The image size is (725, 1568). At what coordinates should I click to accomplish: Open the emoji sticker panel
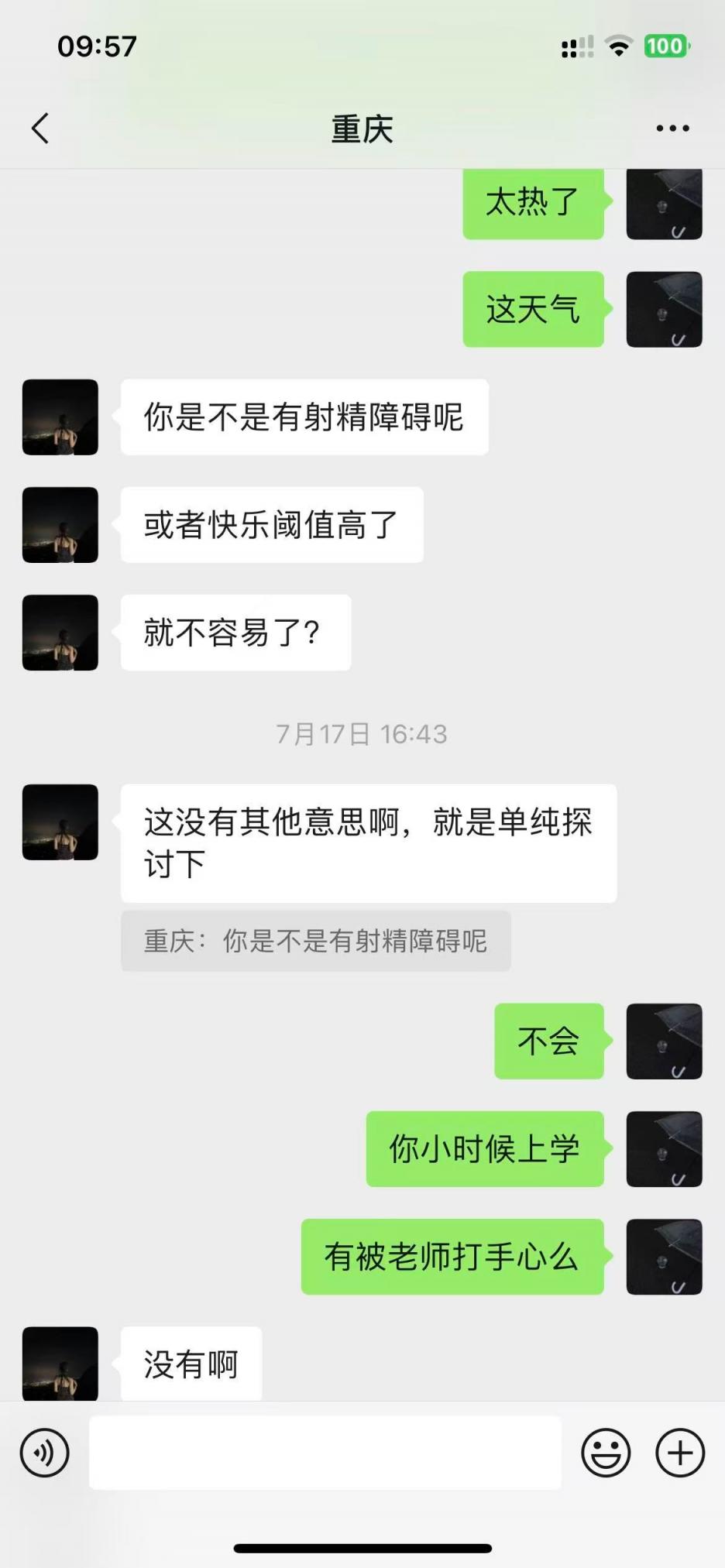pyautogui.click(x=606, y=1453)
